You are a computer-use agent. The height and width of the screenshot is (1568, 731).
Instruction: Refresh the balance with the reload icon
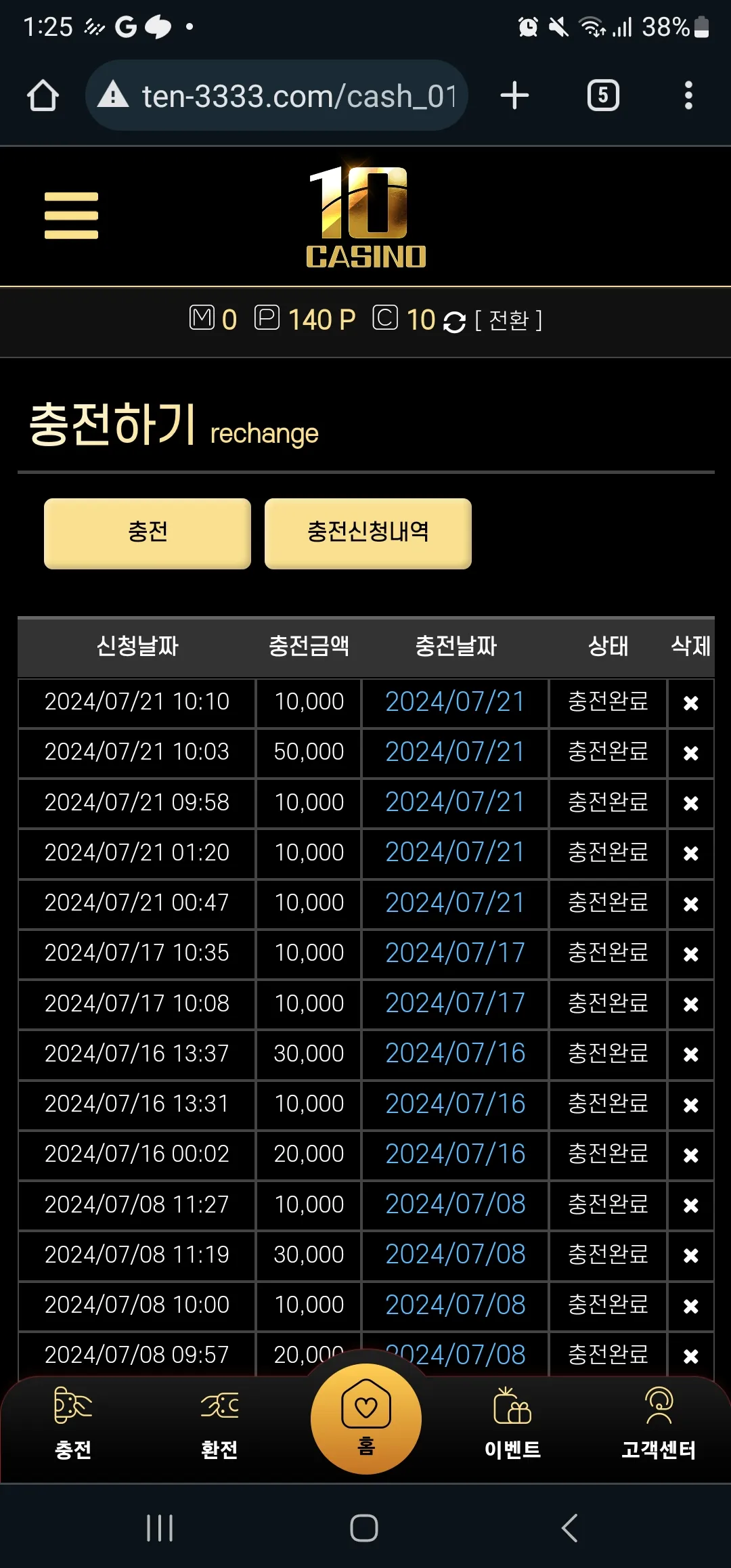tap(454, 322)
